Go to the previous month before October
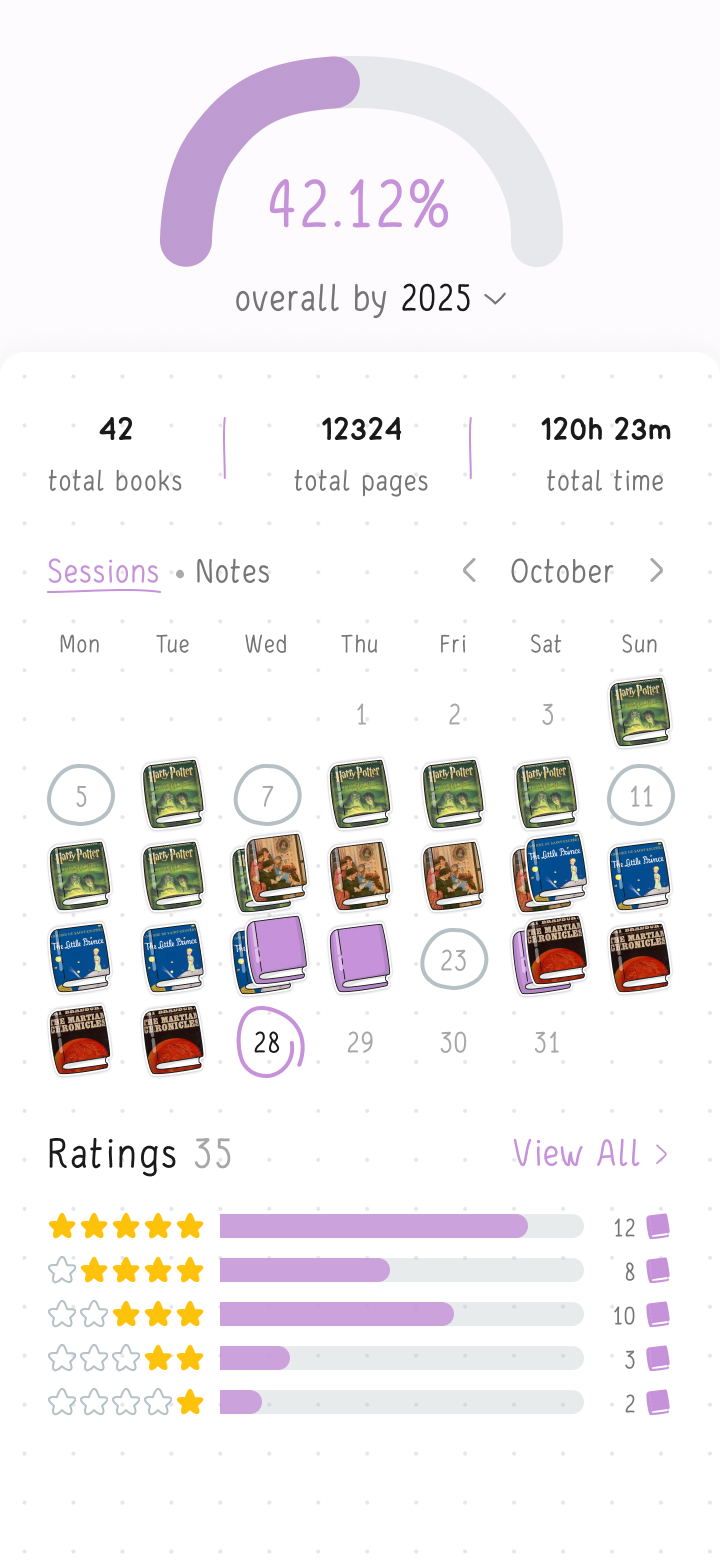 click(x=469, y=571)
